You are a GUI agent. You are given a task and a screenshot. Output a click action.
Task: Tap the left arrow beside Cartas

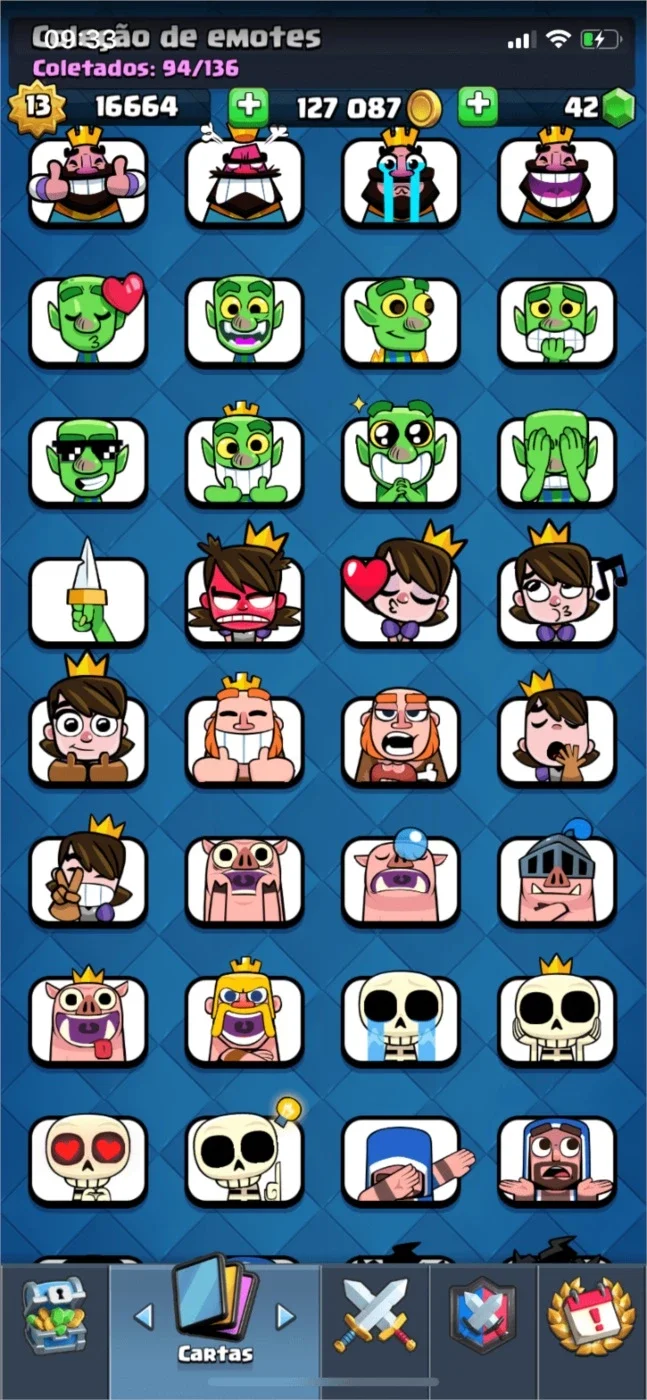pos(143,1316)
